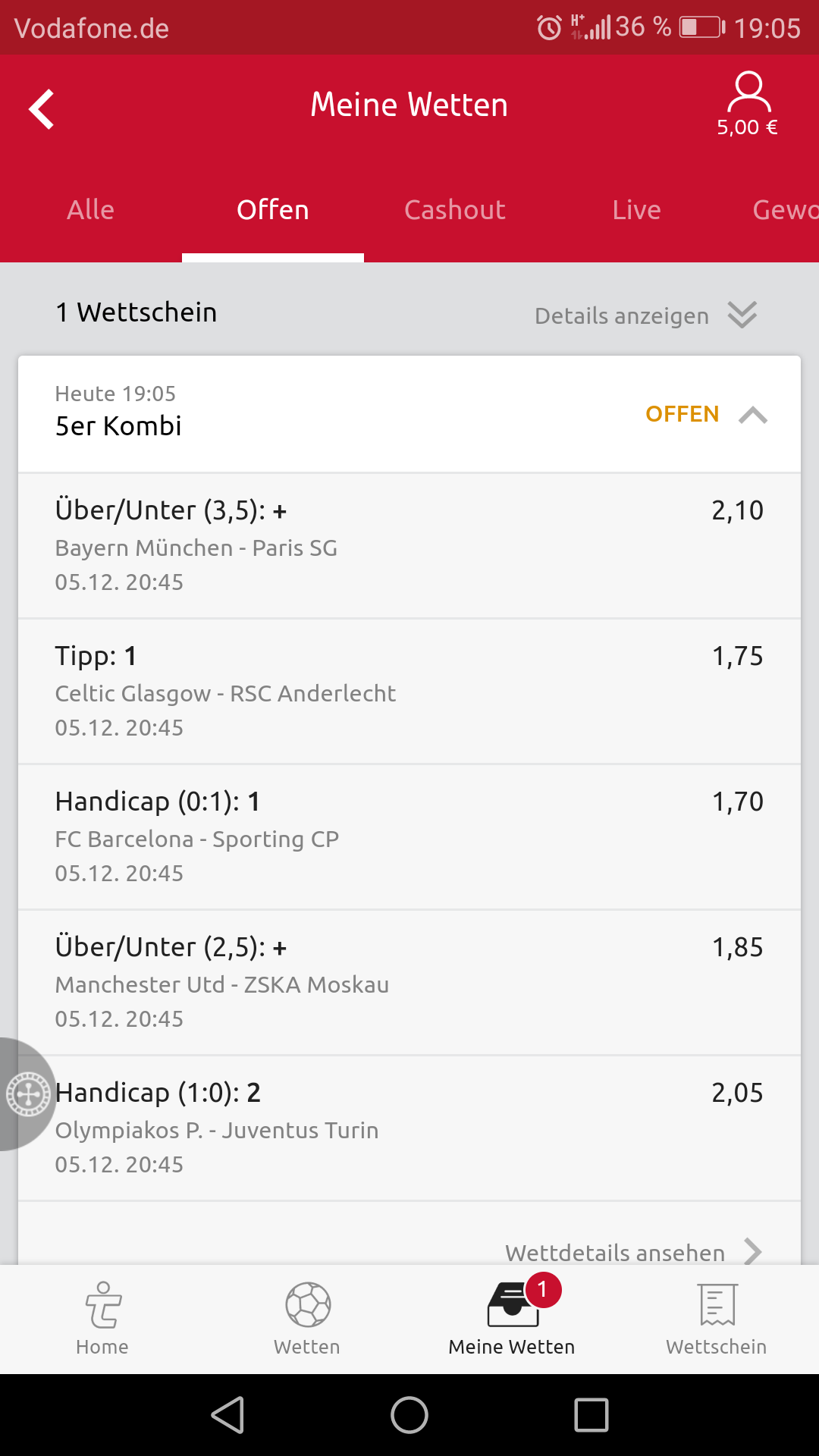
Task: Open FC Barcelona - Sporting CP bet
Action: pyautogui.click(x=409, y=837)
